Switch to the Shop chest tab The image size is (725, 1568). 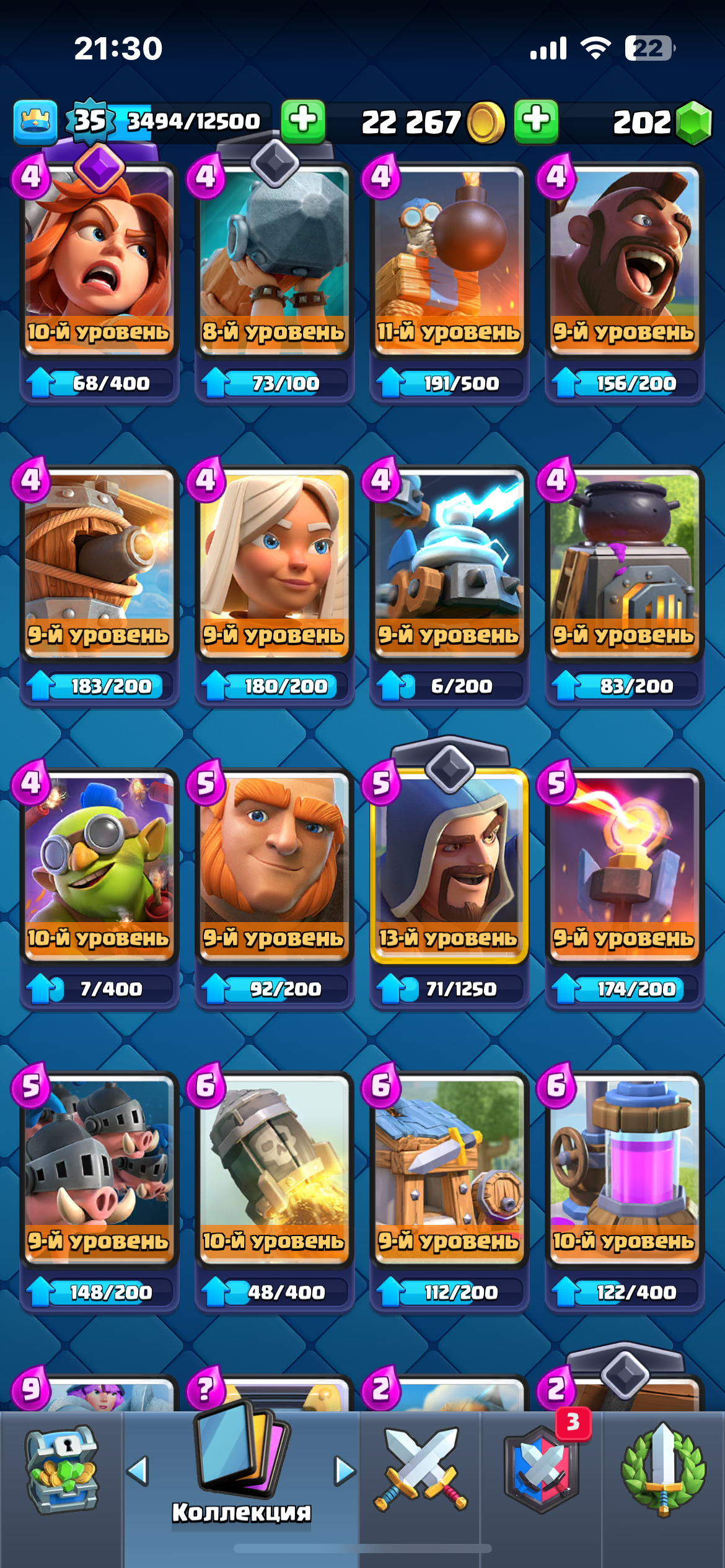pos(61,1469)
